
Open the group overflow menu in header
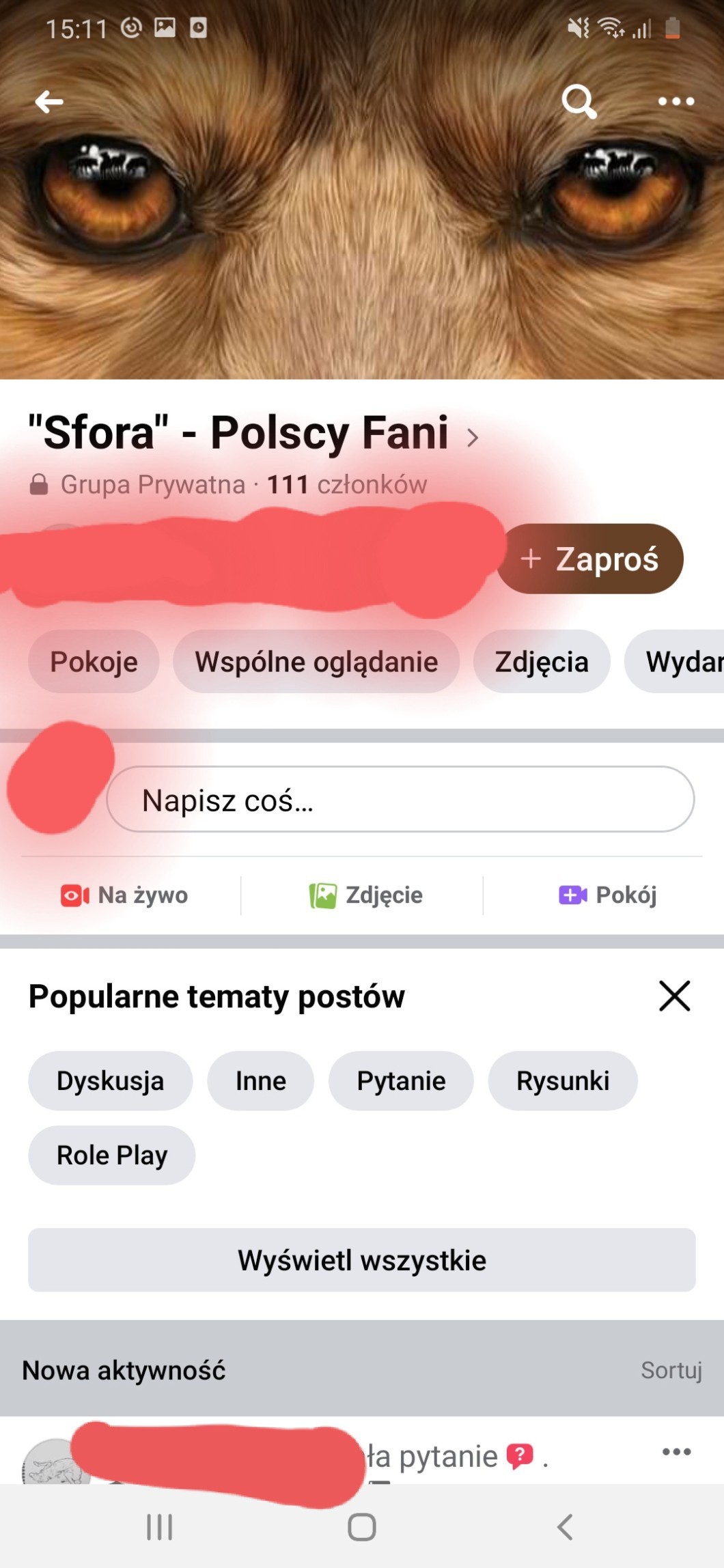(676, 102)
